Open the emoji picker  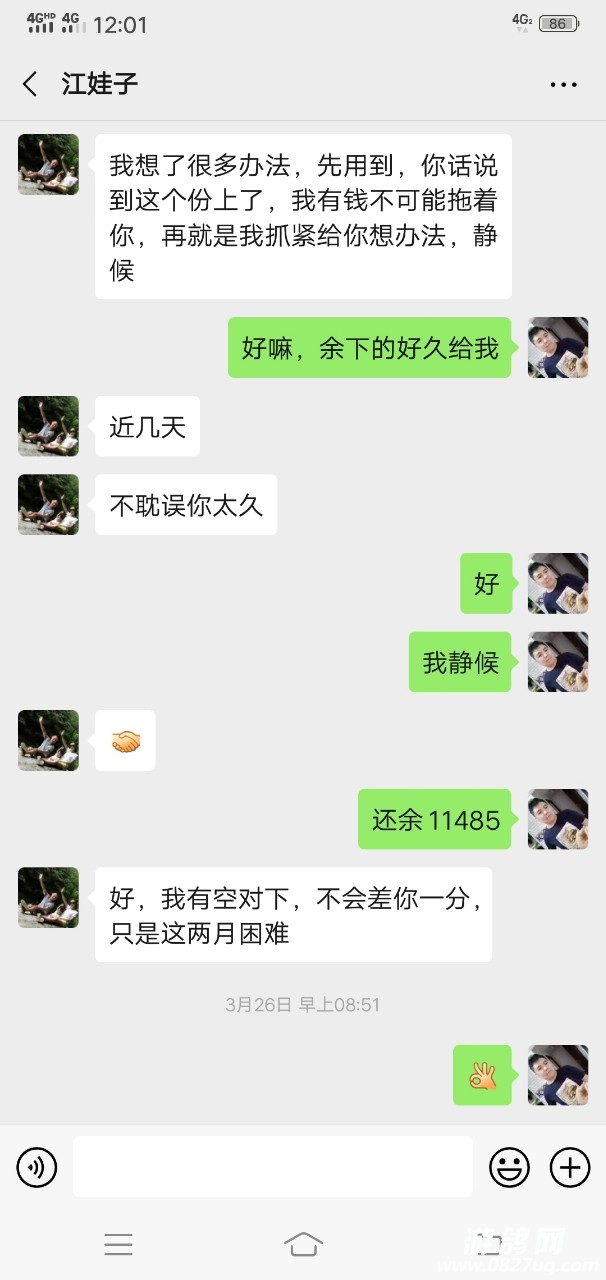coord(509,1167)
